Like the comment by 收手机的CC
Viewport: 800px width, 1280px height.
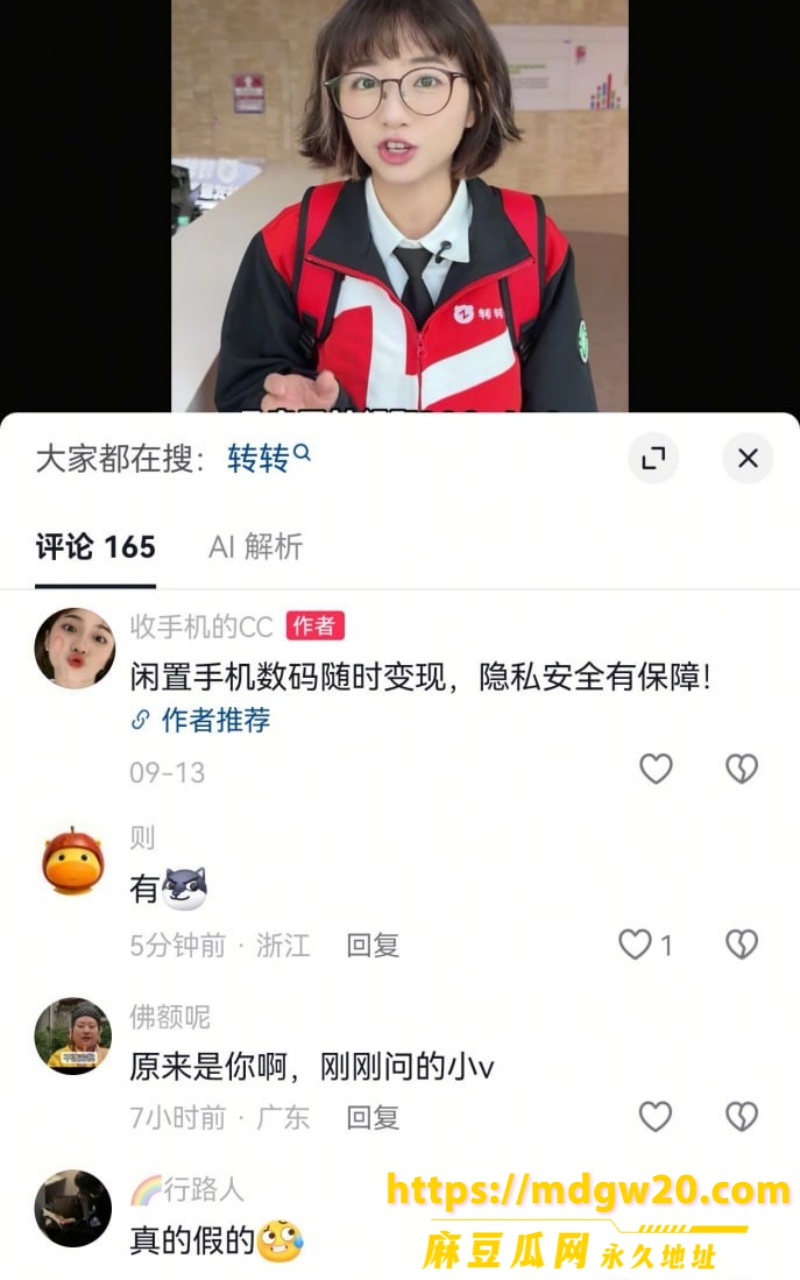(655, 769)
